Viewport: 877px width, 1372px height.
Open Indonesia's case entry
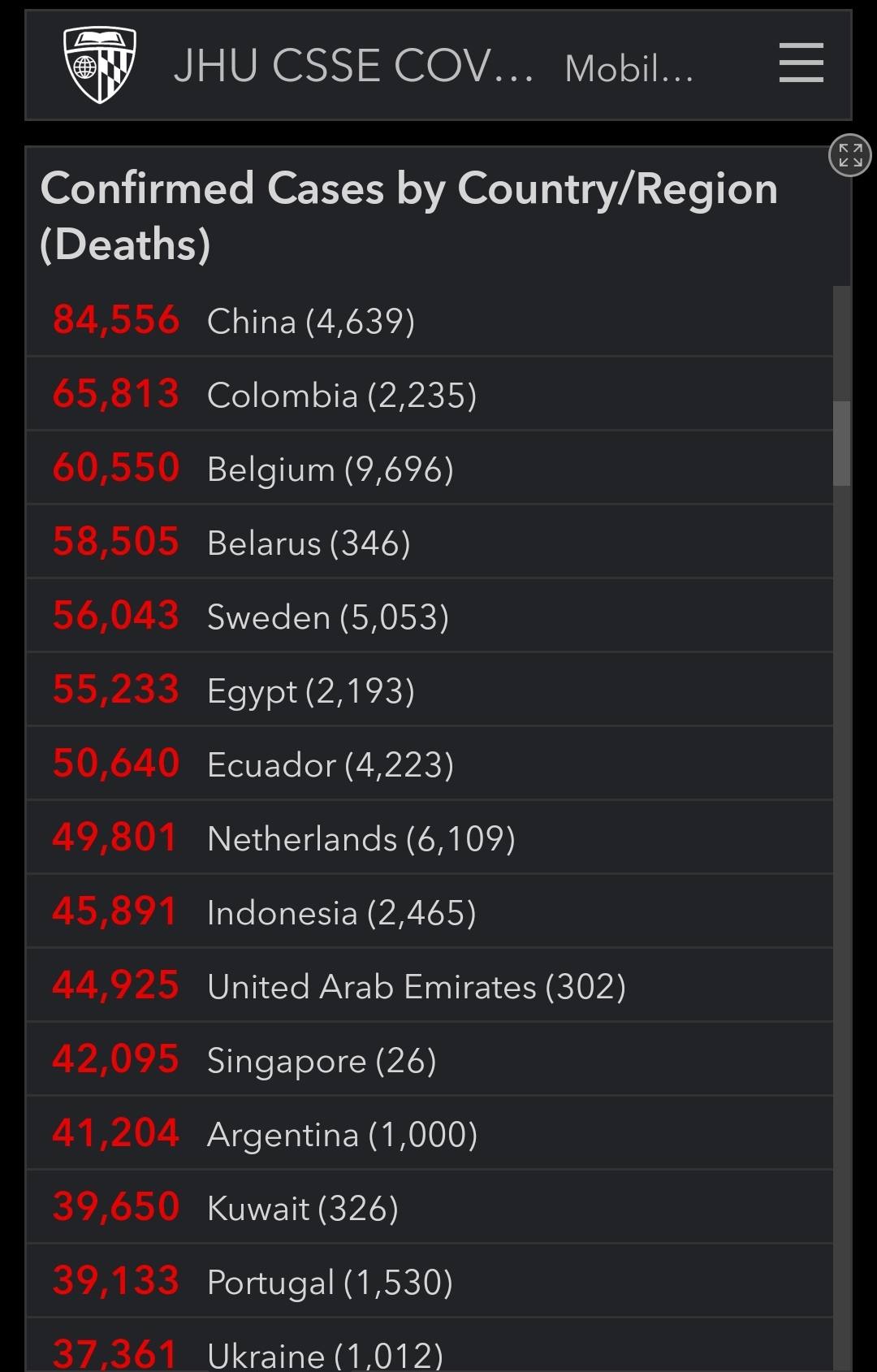coord(430,911)
